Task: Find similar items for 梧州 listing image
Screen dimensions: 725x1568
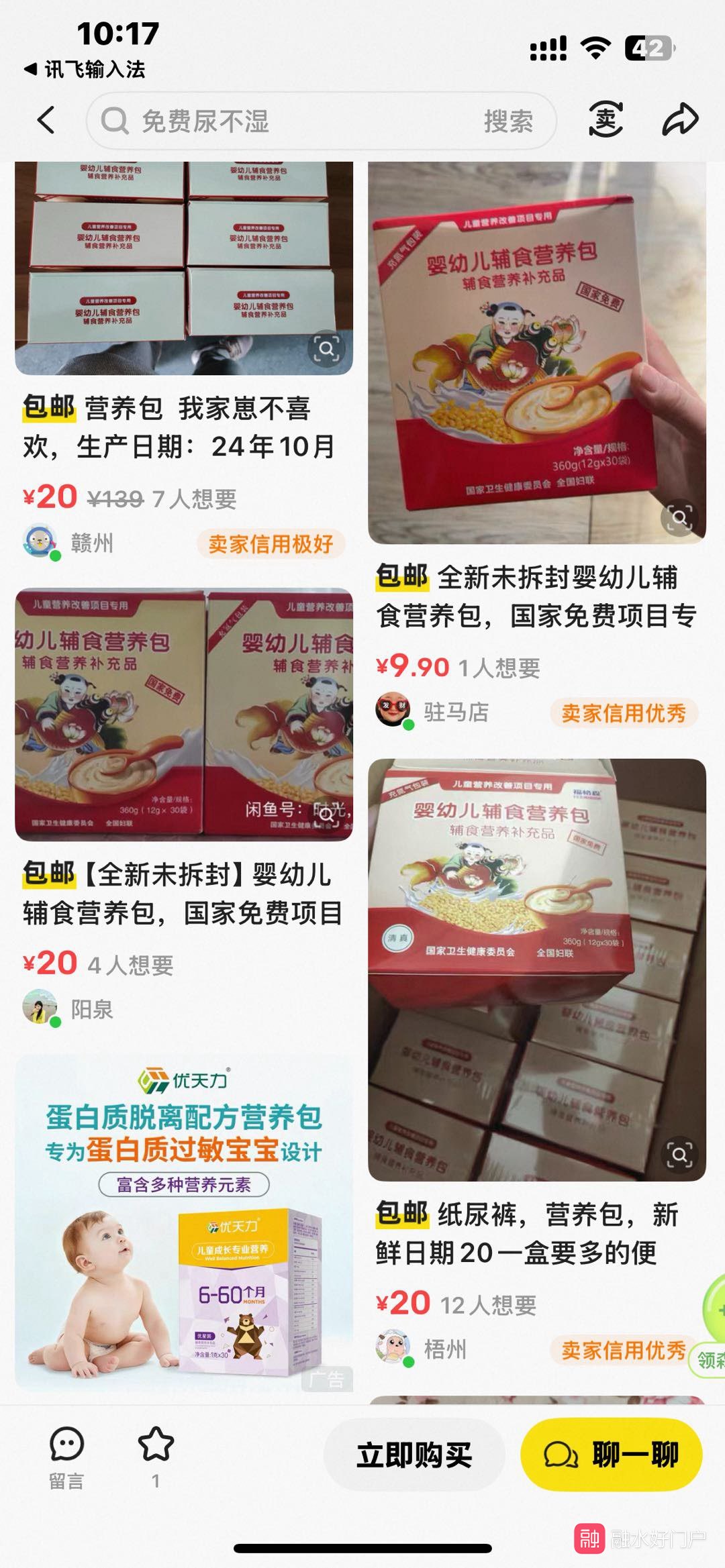Action: pos(679,1155)
